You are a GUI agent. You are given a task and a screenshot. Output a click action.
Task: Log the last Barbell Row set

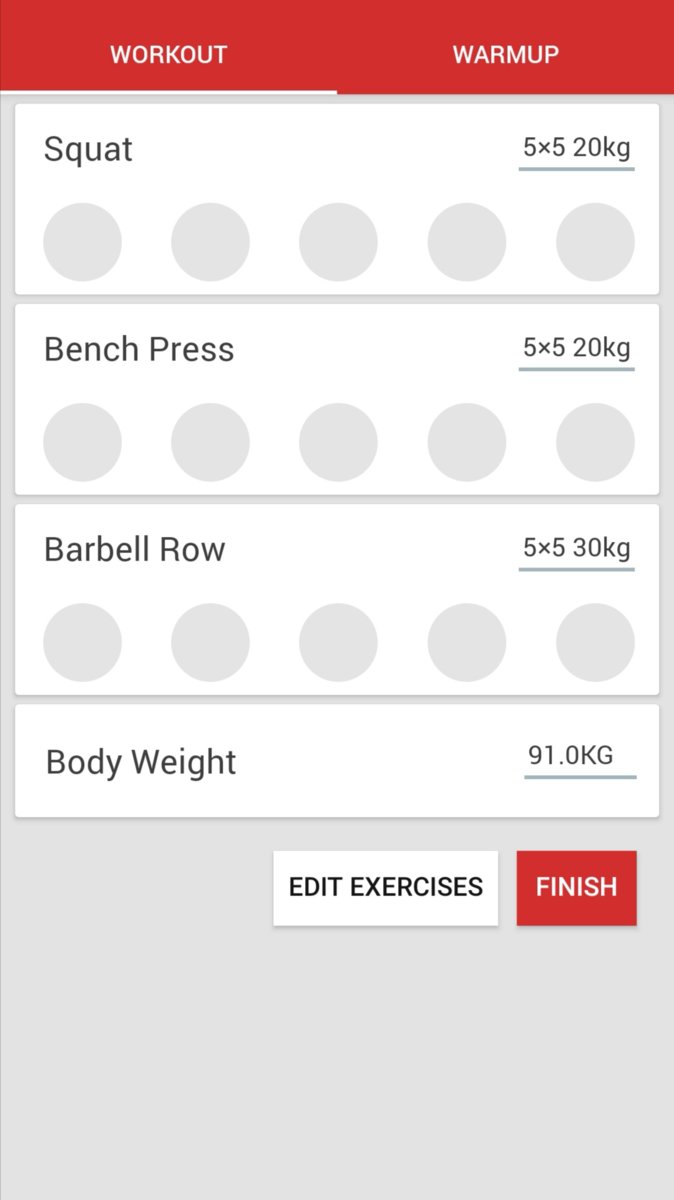595,642
